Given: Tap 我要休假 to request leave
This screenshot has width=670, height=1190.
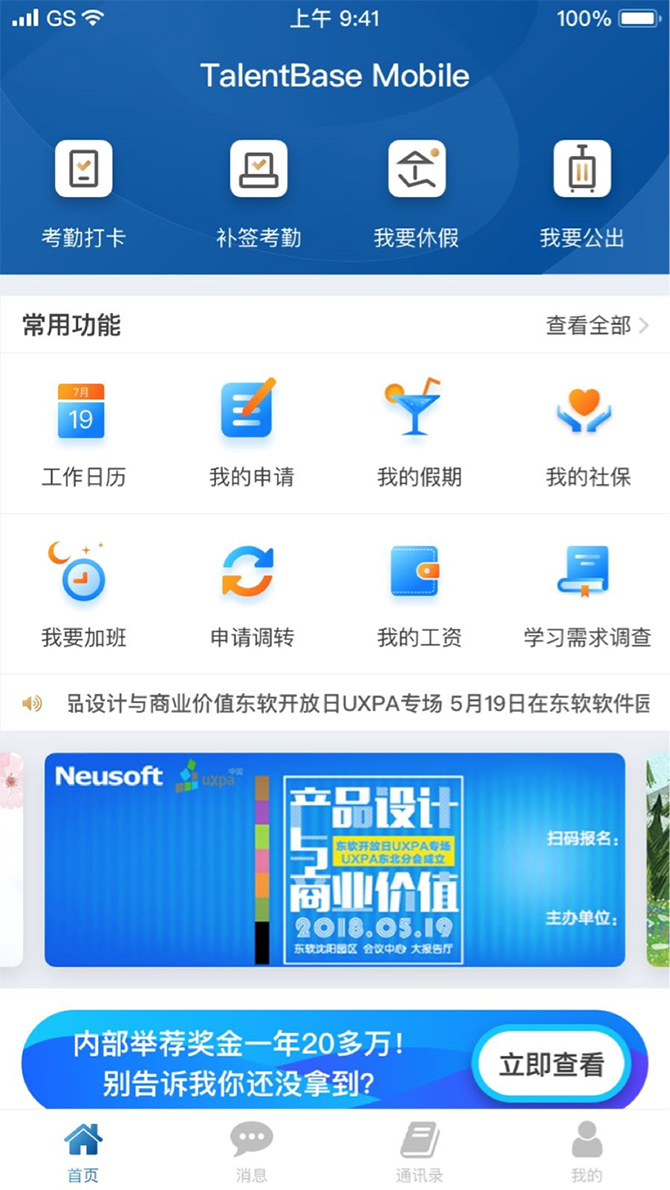Looking at the screenshot, I should coord(417,194).
